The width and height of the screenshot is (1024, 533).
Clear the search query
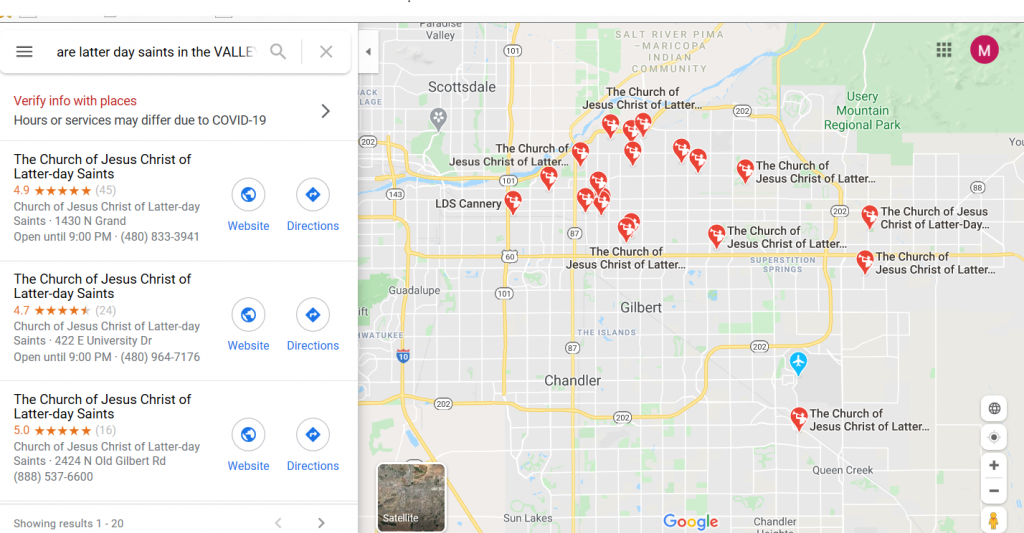click(326, 52)
